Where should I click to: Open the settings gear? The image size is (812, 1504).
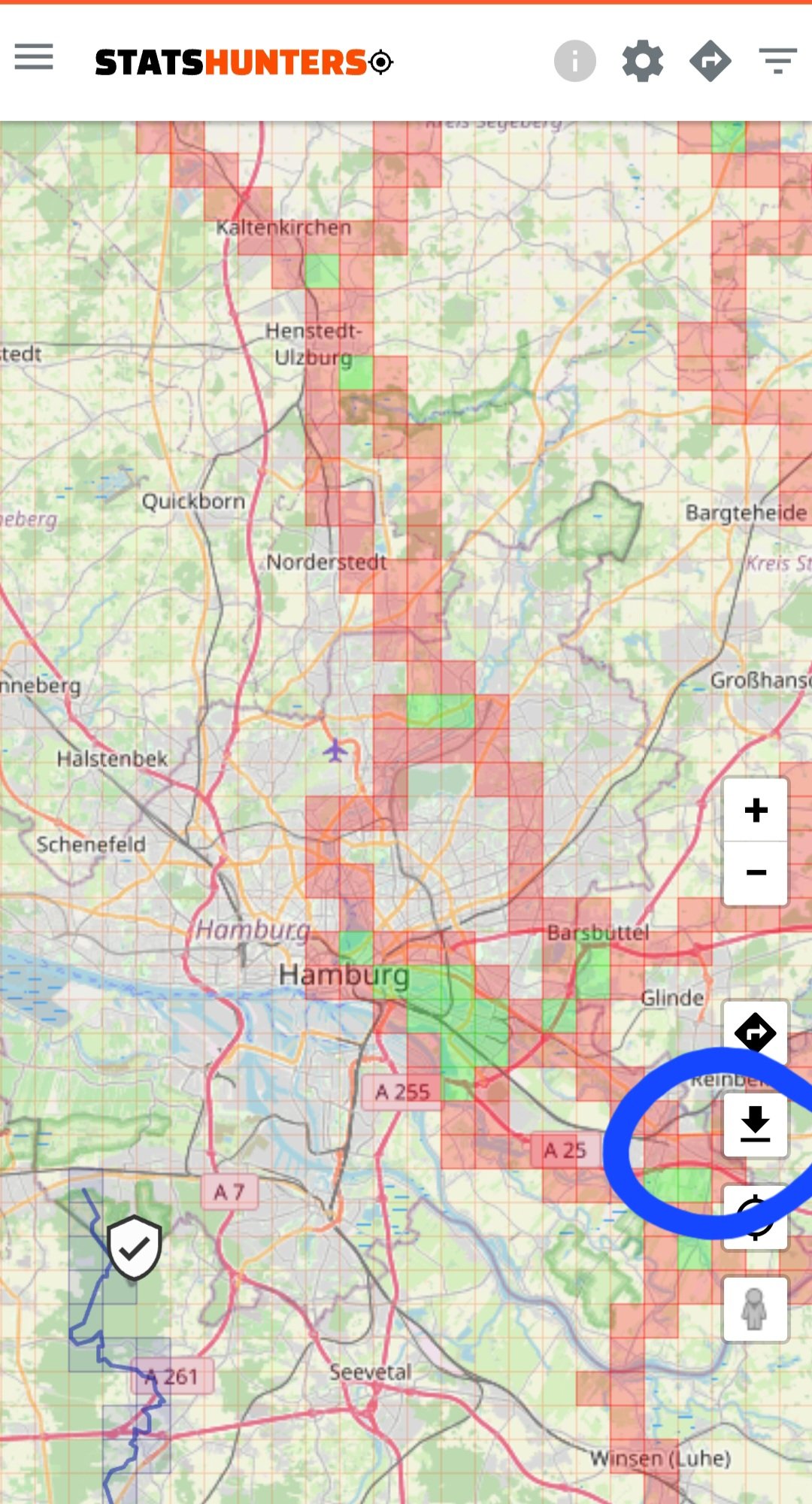[x=643, y=61]
